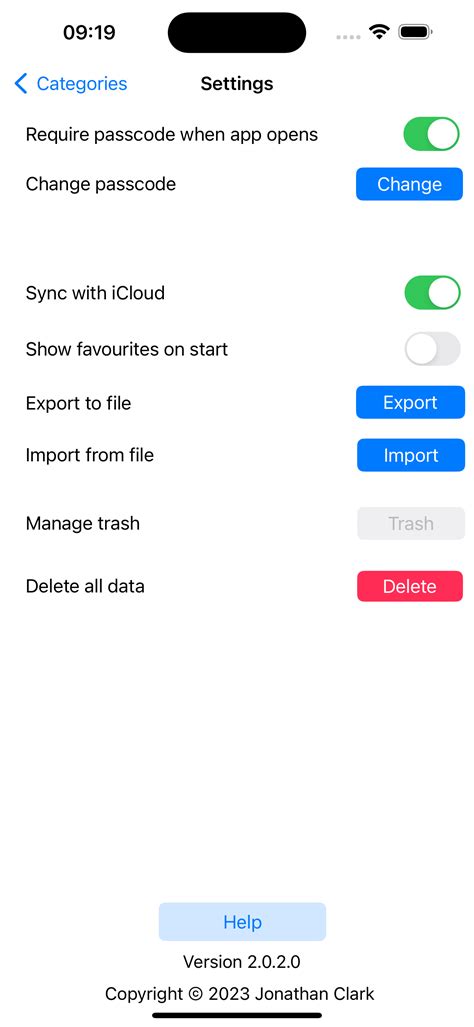Tap the red Delete button
The height and width of the screenshot is (1027, 474).
pos(410,586)
